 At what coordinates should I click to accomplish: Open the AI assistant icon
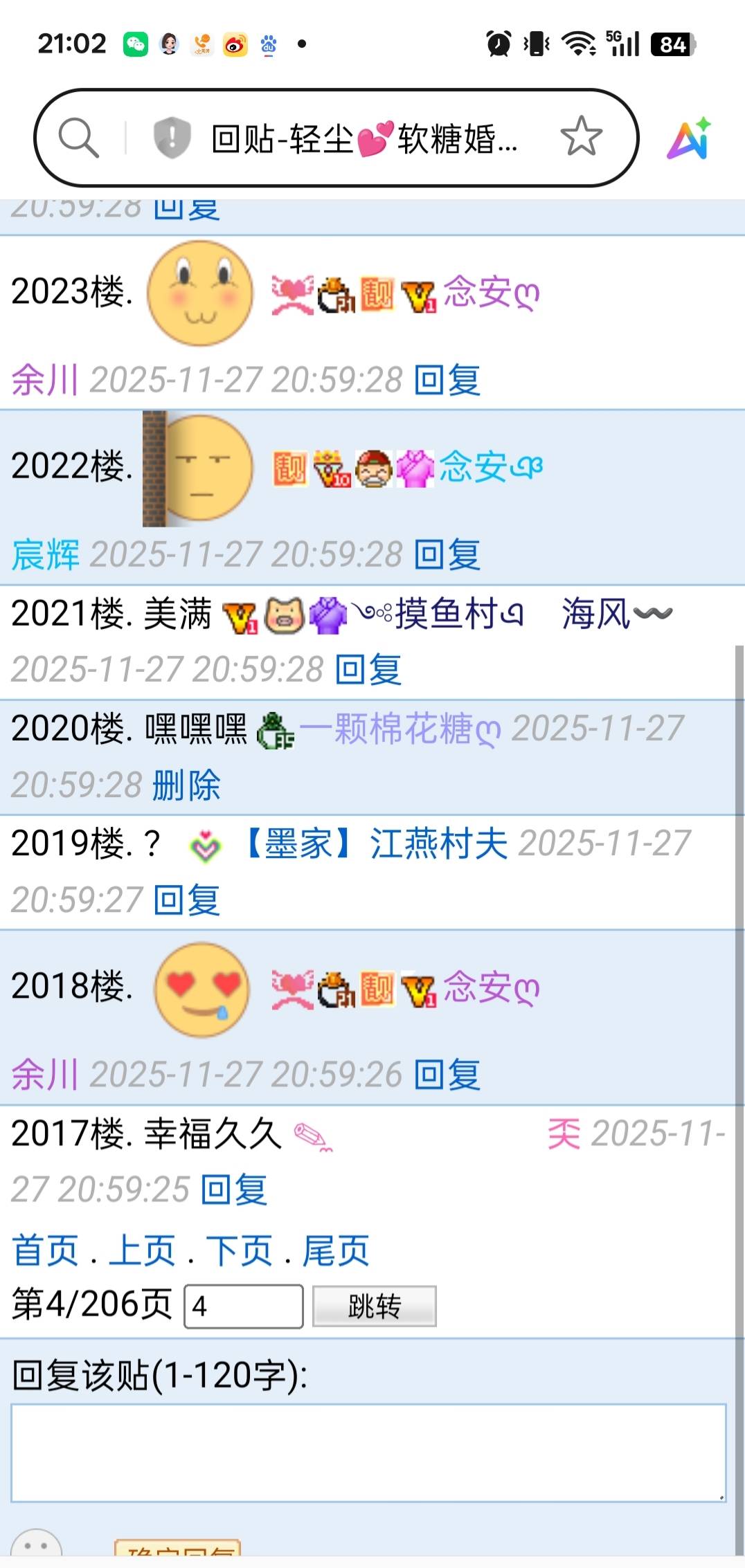coord(688,138)
